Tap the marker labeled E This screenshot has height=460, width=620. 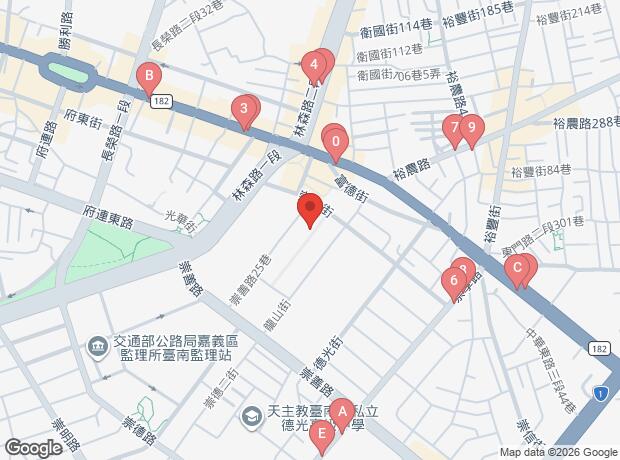322,436
